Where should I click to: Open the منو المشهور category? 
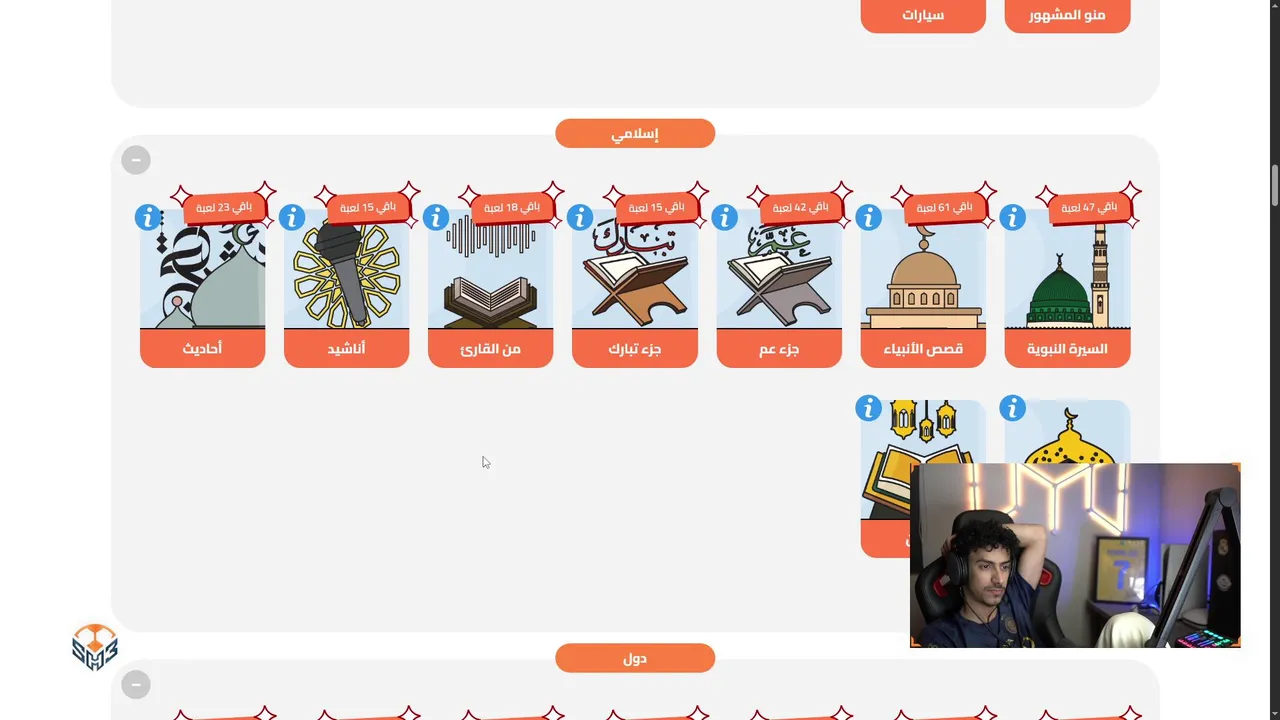1067,15
